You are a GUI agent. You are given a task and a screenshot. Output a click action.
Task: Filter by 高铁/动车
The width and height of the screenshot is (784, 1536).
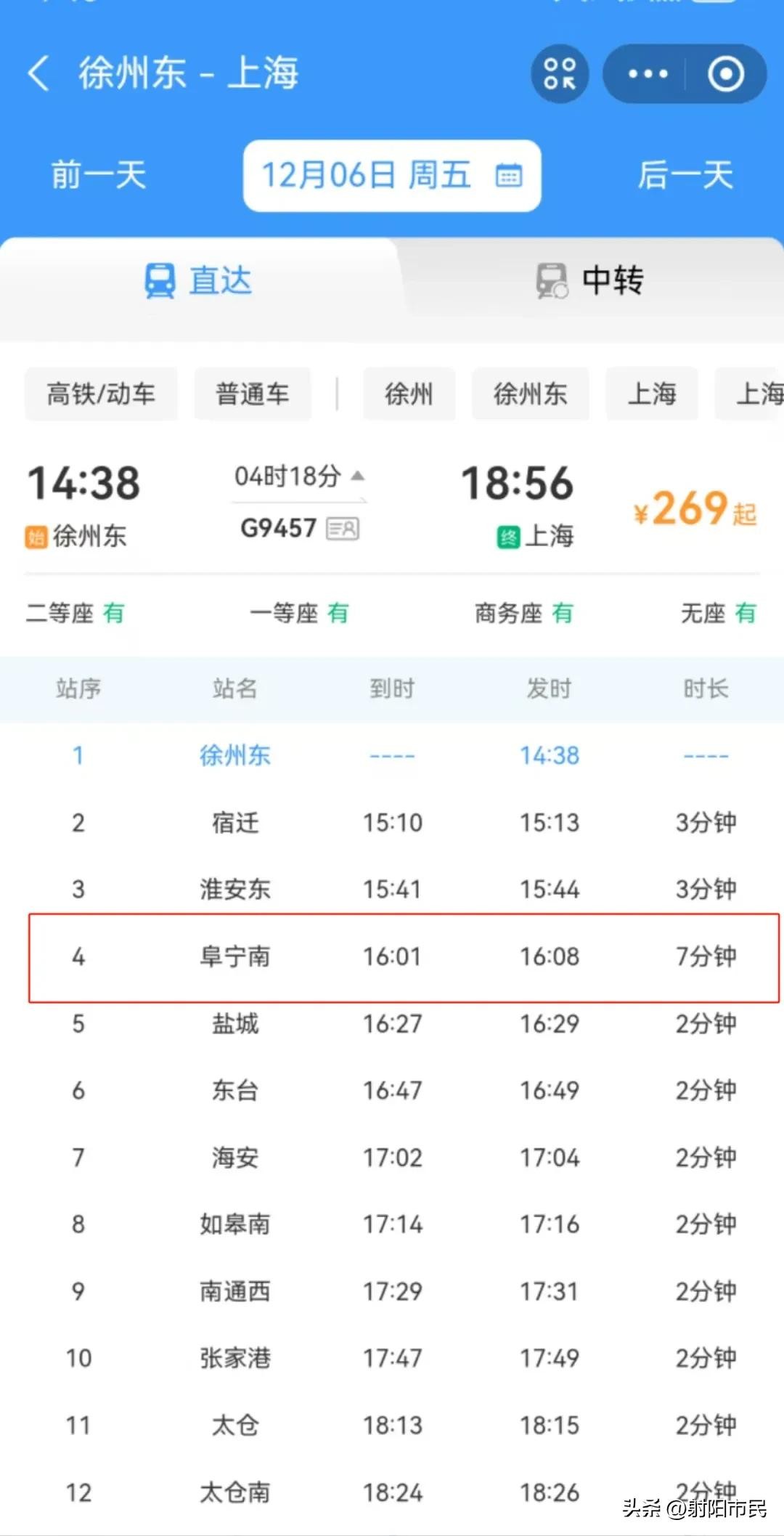pos(101,394)
